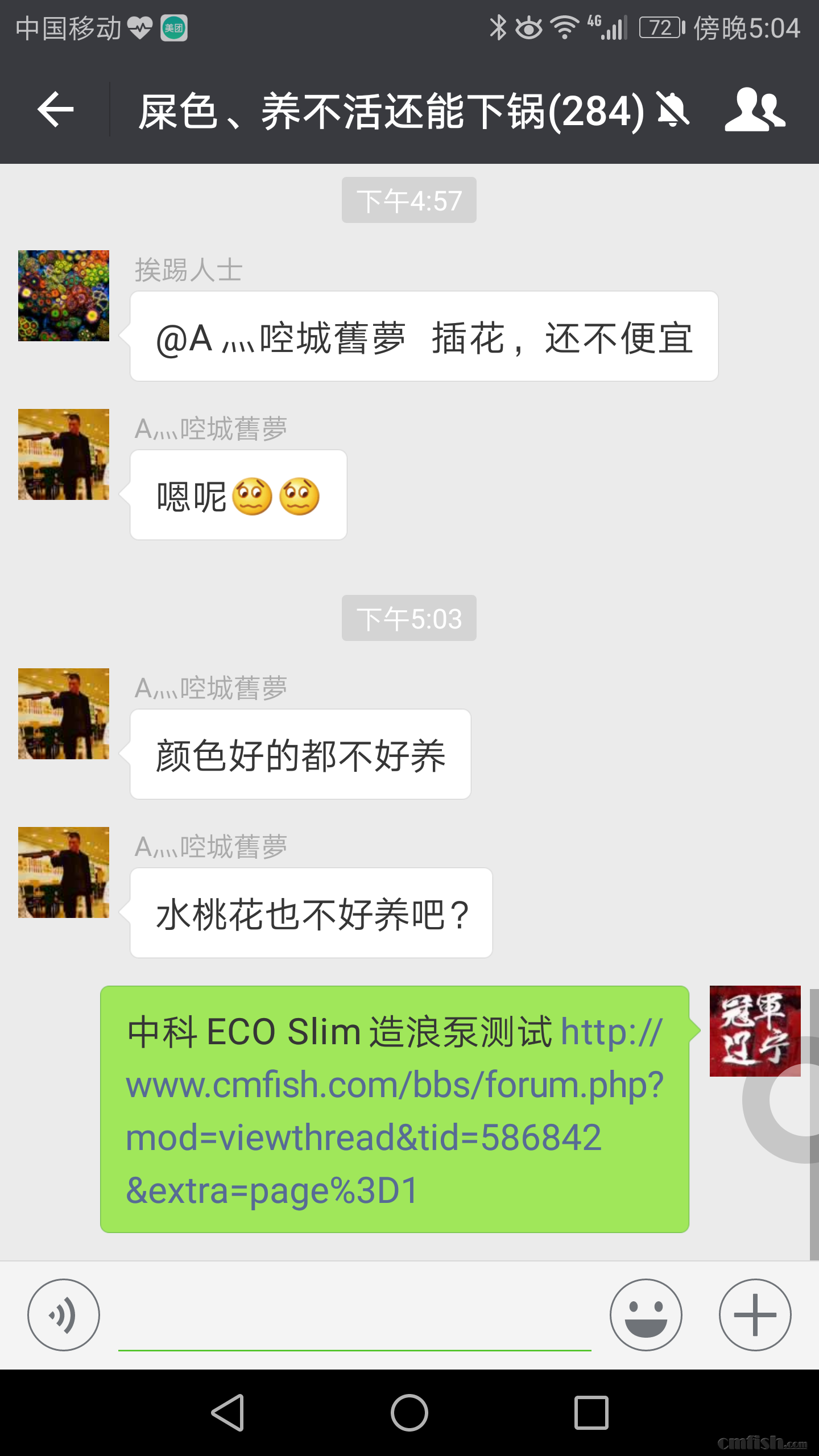Open my own avatar beside the green message

tap(755, 1031)
